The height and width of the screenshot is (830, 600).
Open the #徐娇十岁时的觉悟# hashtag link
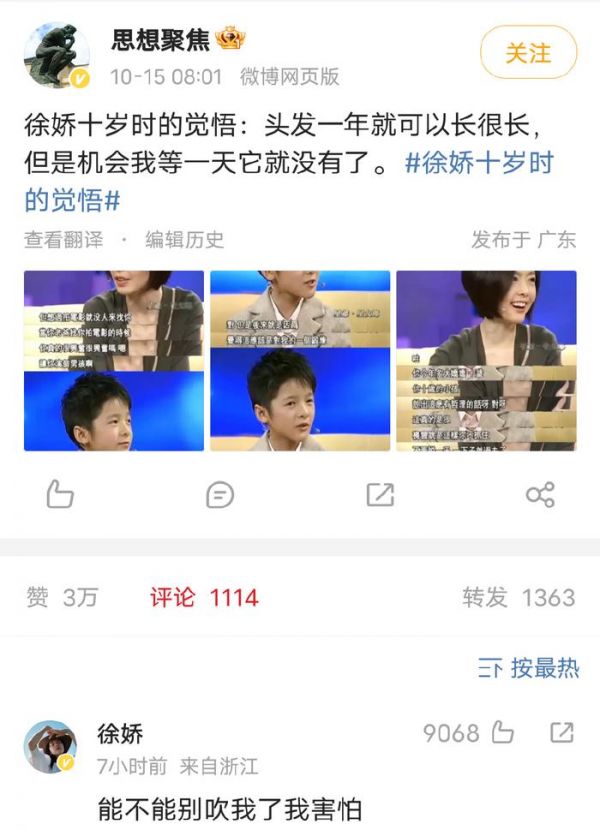coord(478,165)
